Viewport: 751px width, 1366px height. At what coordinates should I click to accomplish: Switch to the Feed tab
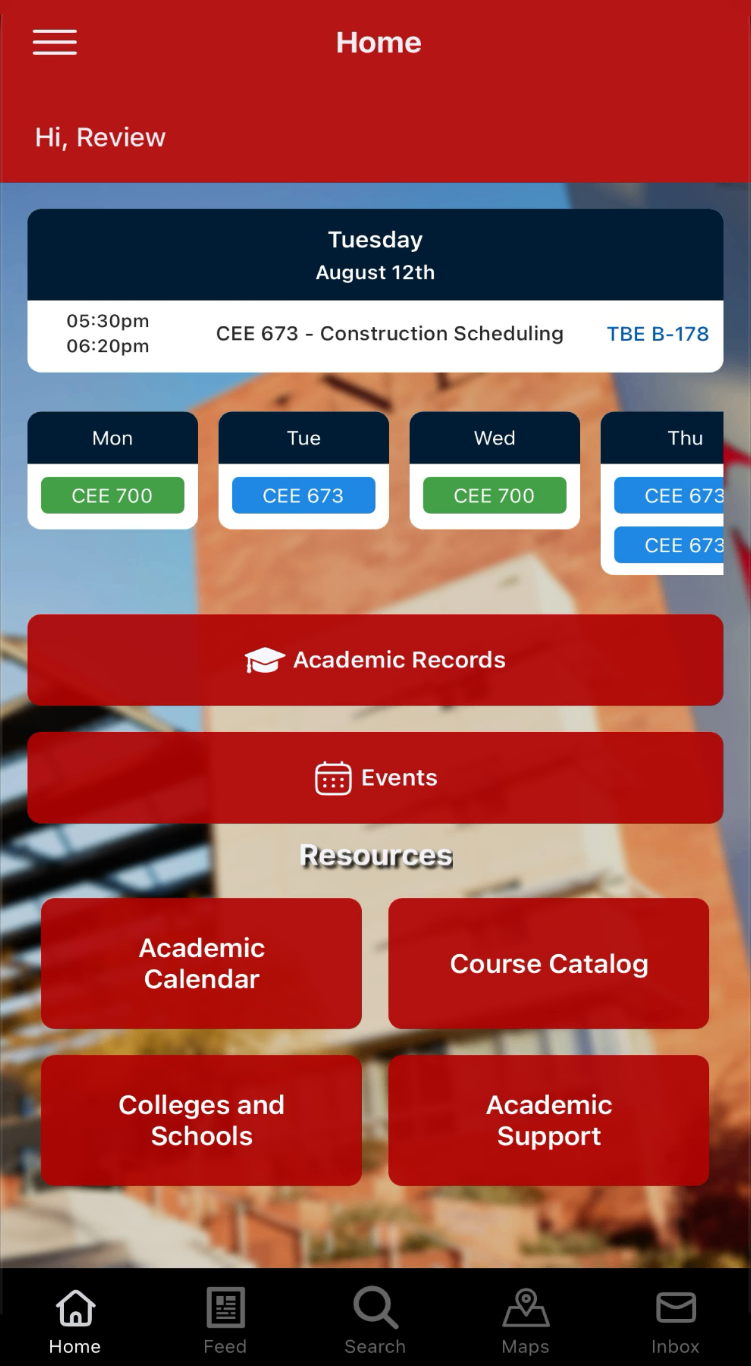point(225,1320)
